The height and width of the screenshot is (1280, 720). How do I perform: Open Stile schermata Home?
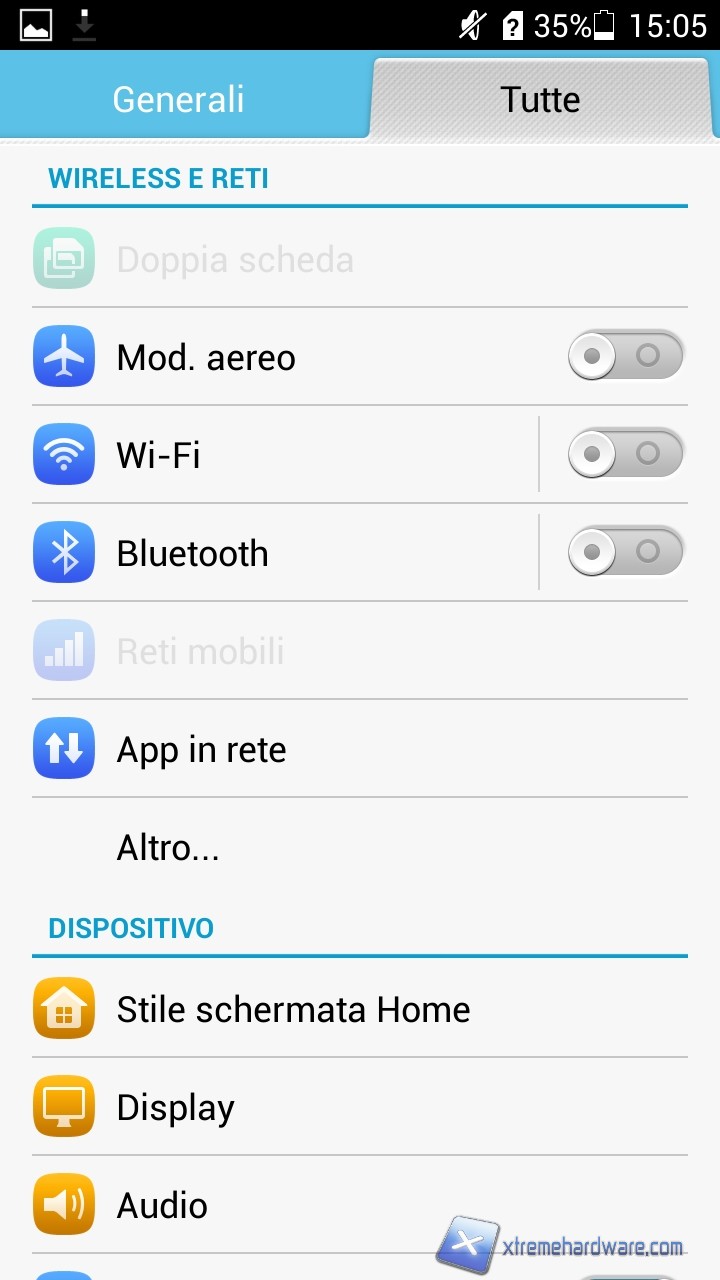[300, 1009]
